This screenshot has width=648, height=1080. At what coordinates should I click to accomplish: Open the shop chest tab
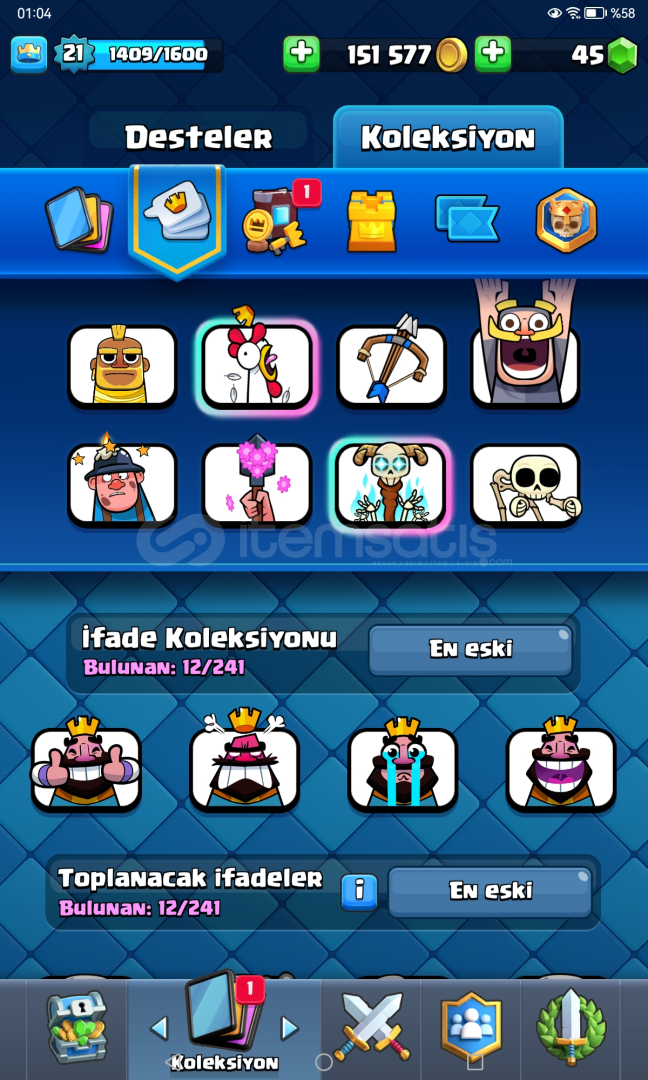[76, 1025]
